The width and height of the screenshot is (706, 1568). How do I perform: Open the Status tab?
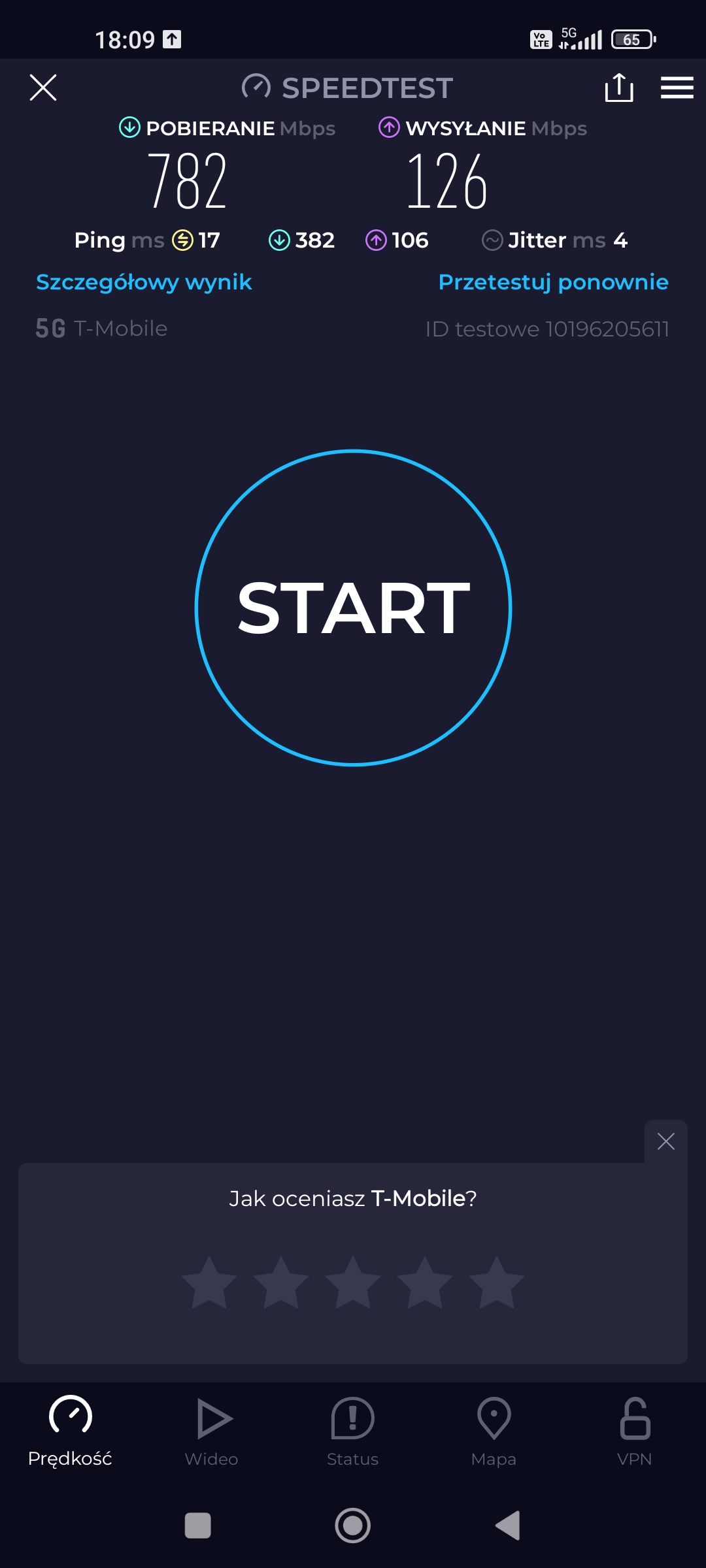tap(353, 1431)
